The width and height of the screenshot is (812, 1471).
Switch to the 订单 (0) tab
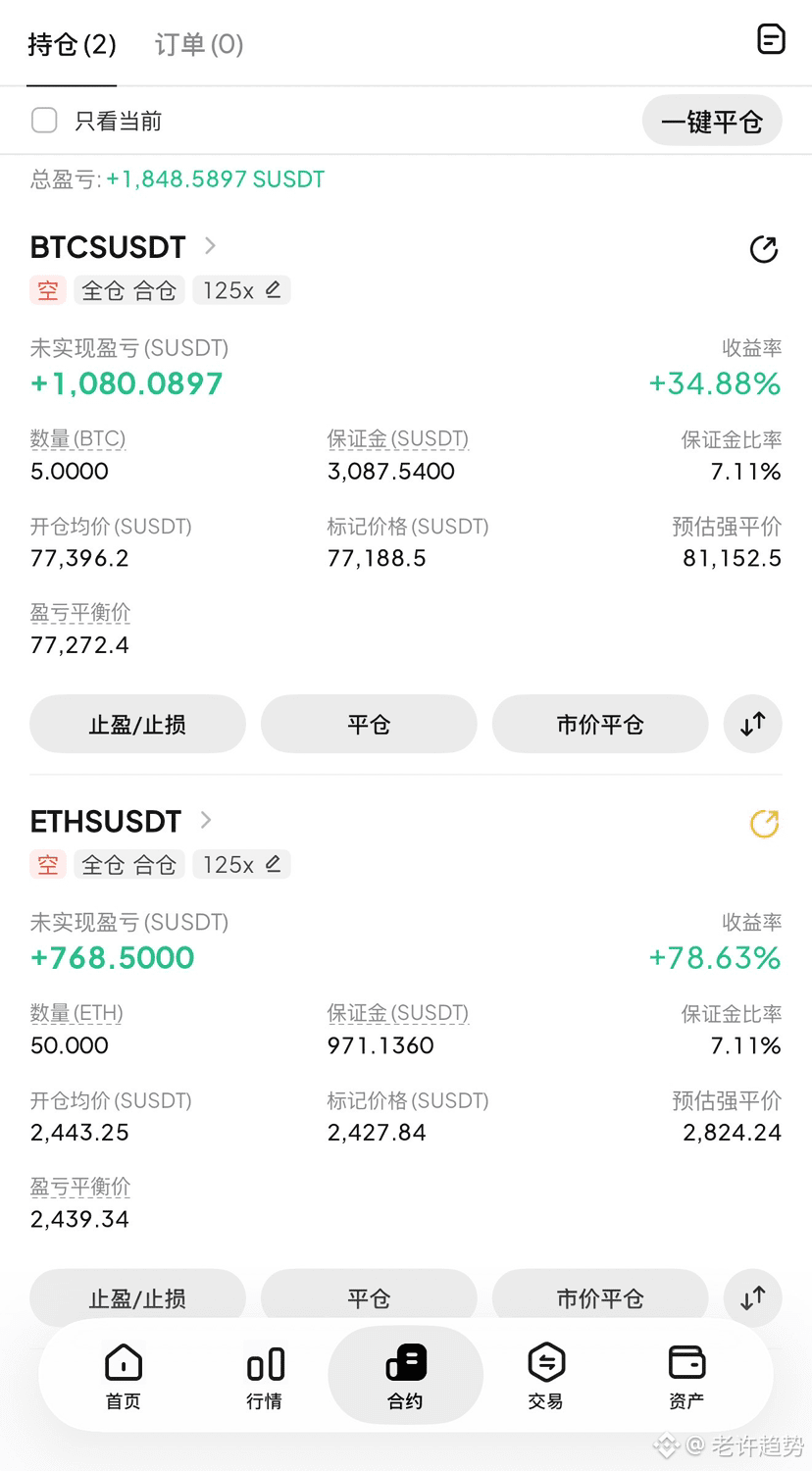(199, 44)
